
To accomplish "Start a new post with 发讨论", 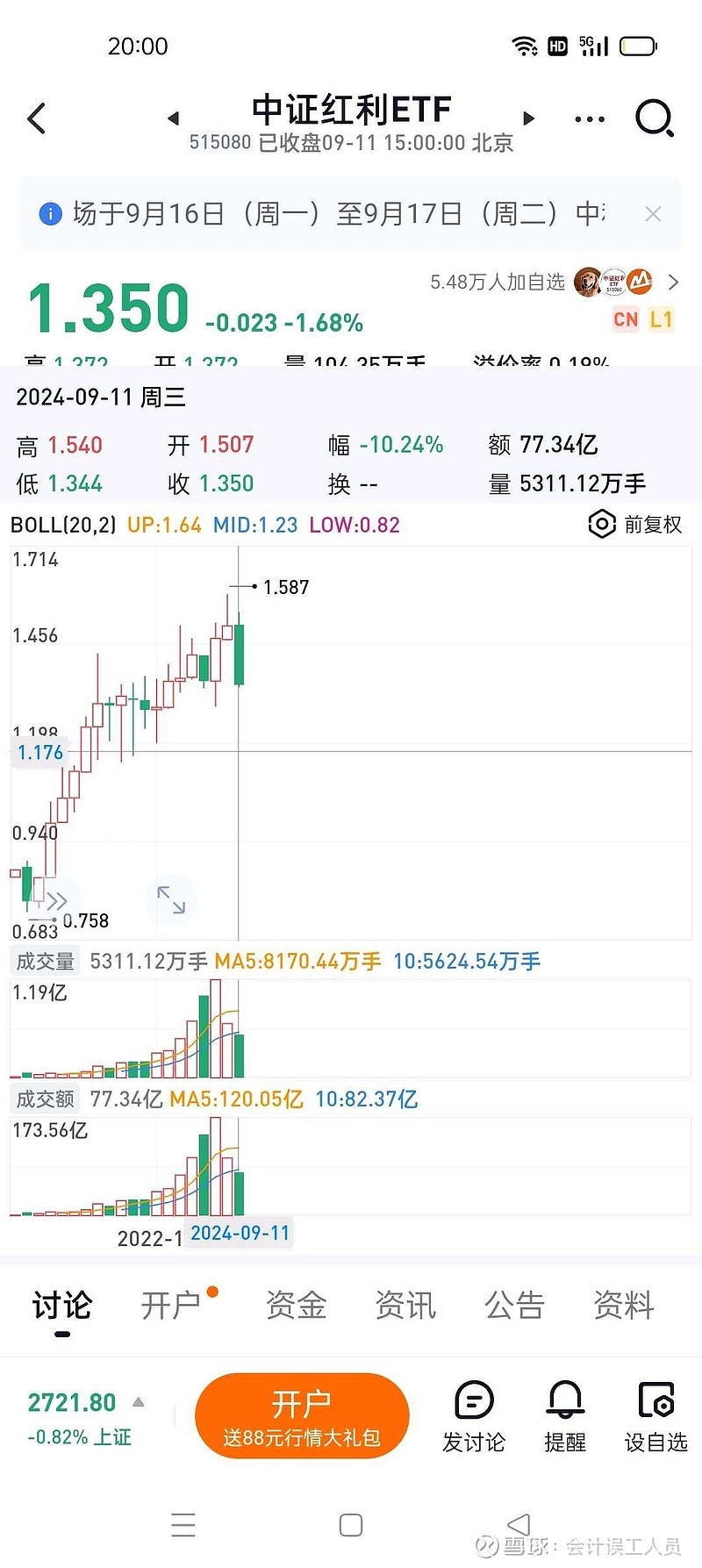I will click(x=474, y=1416).
